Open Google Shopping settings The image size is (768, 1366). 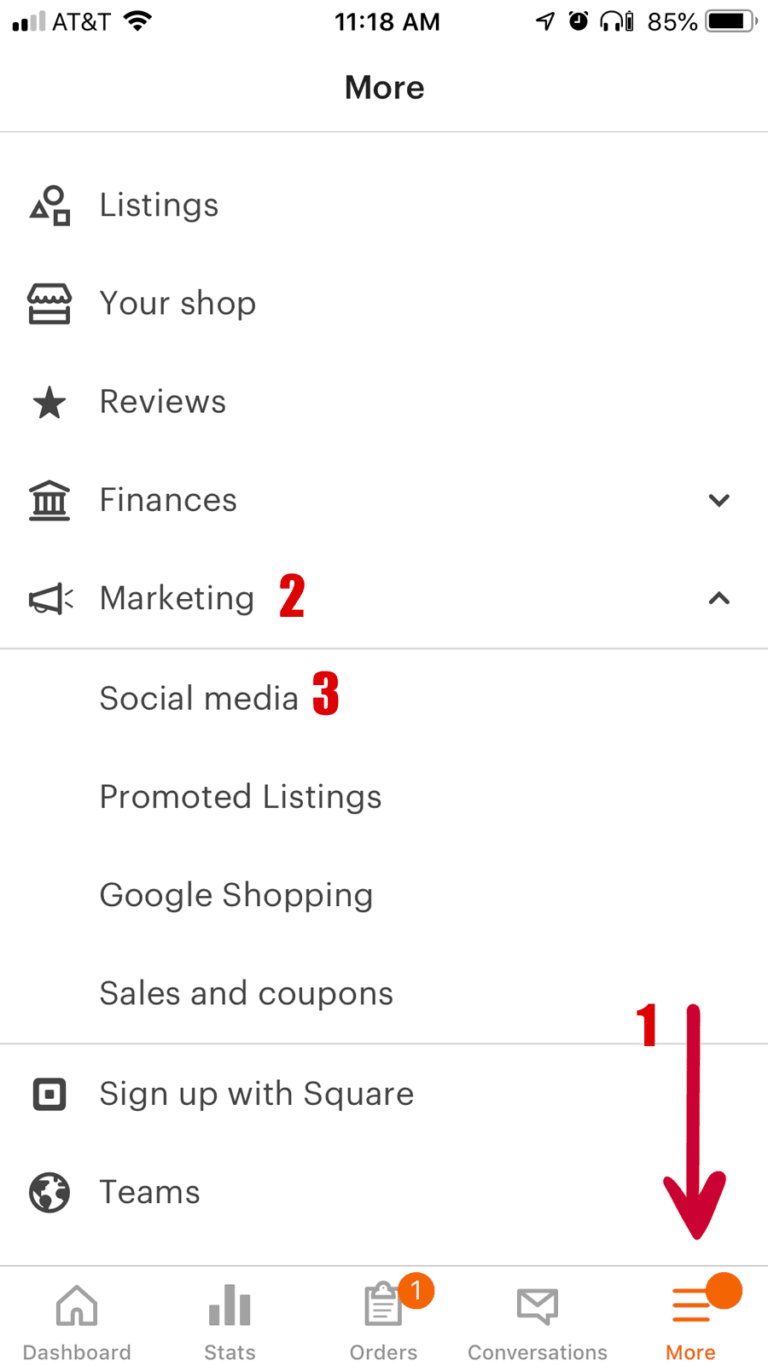(x=236, y=894)
